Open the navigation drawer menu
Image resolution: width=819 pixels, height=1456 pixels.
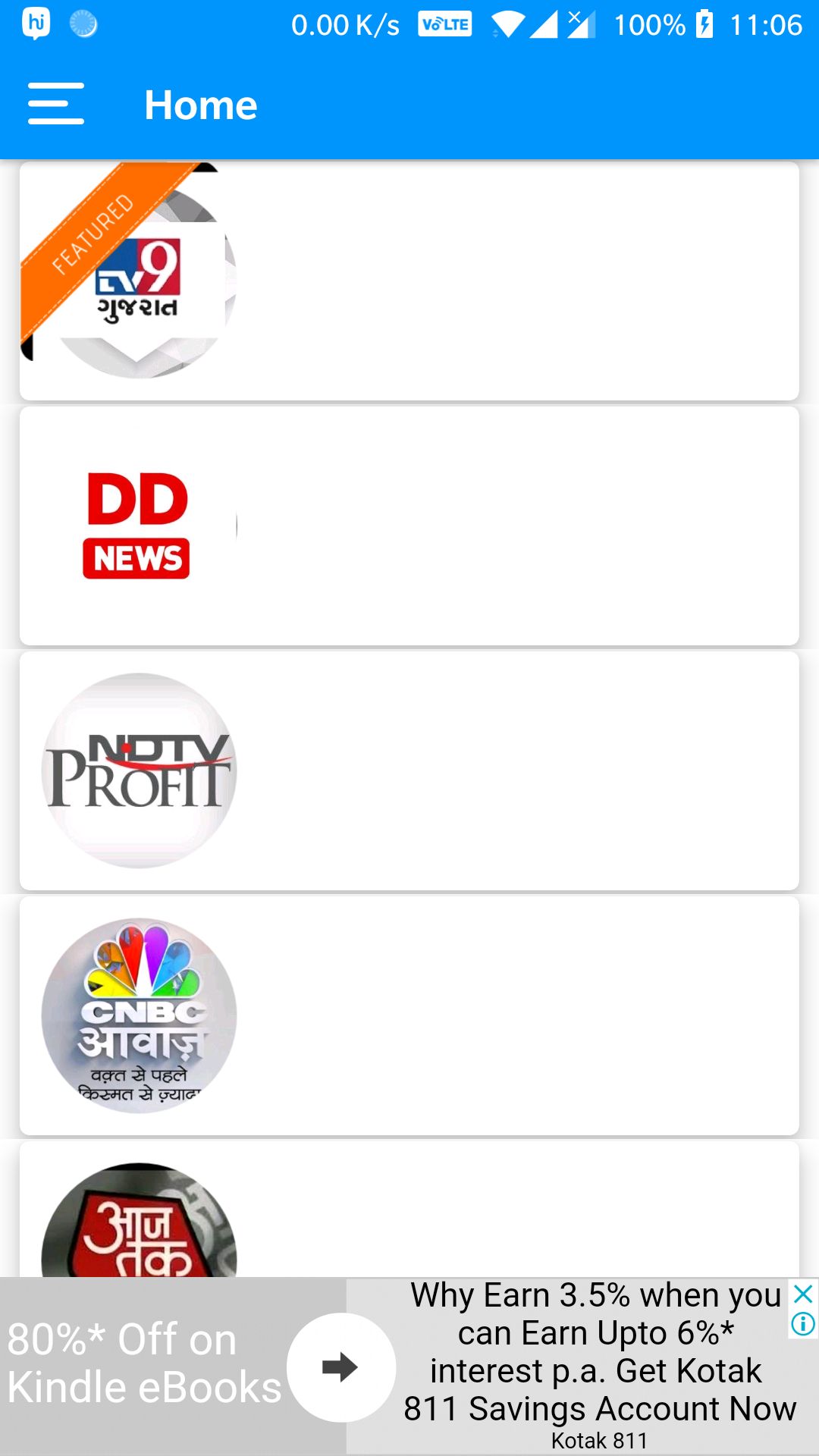click(x=55, y=104)
